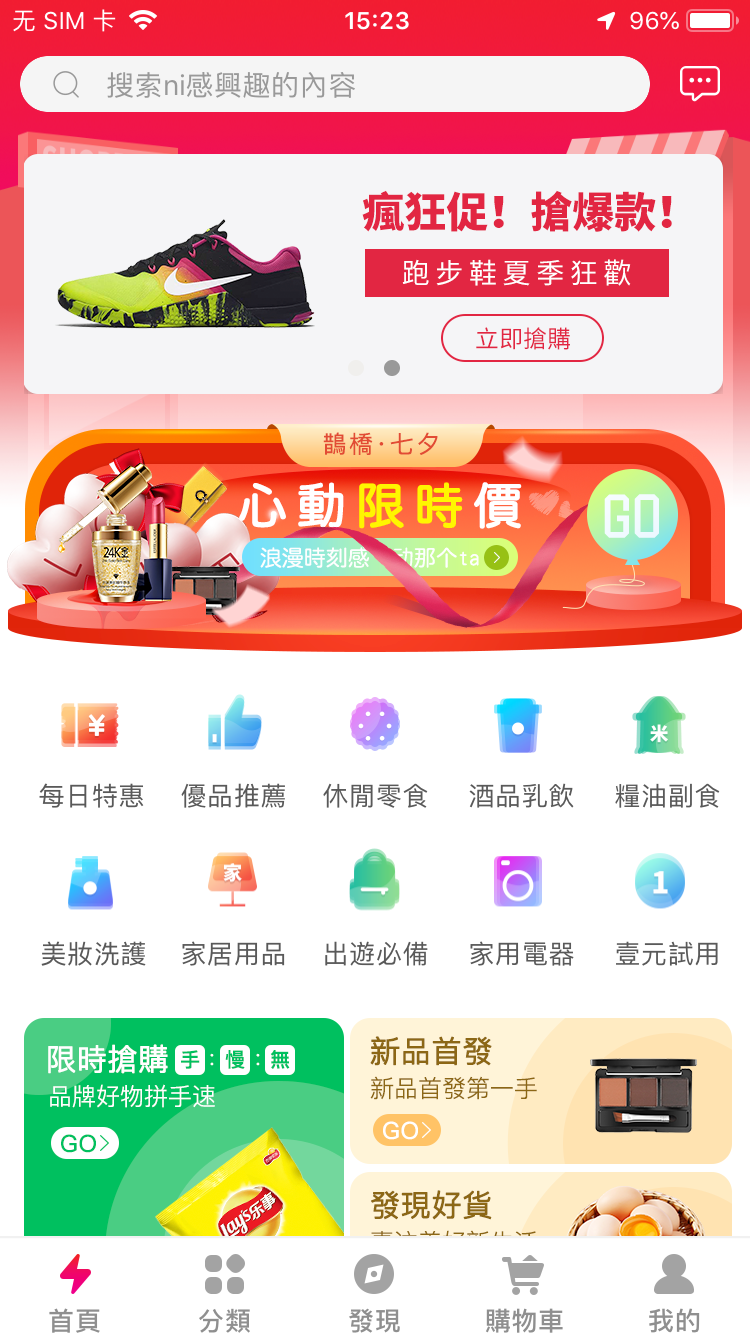Tap the search box at the top

point(335,85)
